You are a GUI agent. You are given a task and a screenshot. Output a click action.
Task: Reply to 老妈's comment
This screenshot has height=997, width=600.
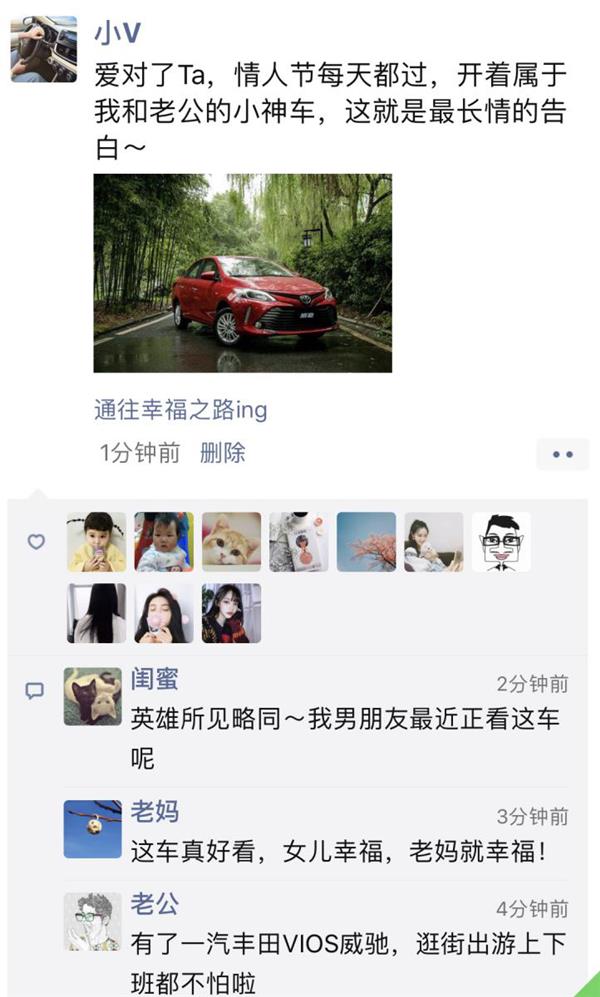[x=338, y=851]
